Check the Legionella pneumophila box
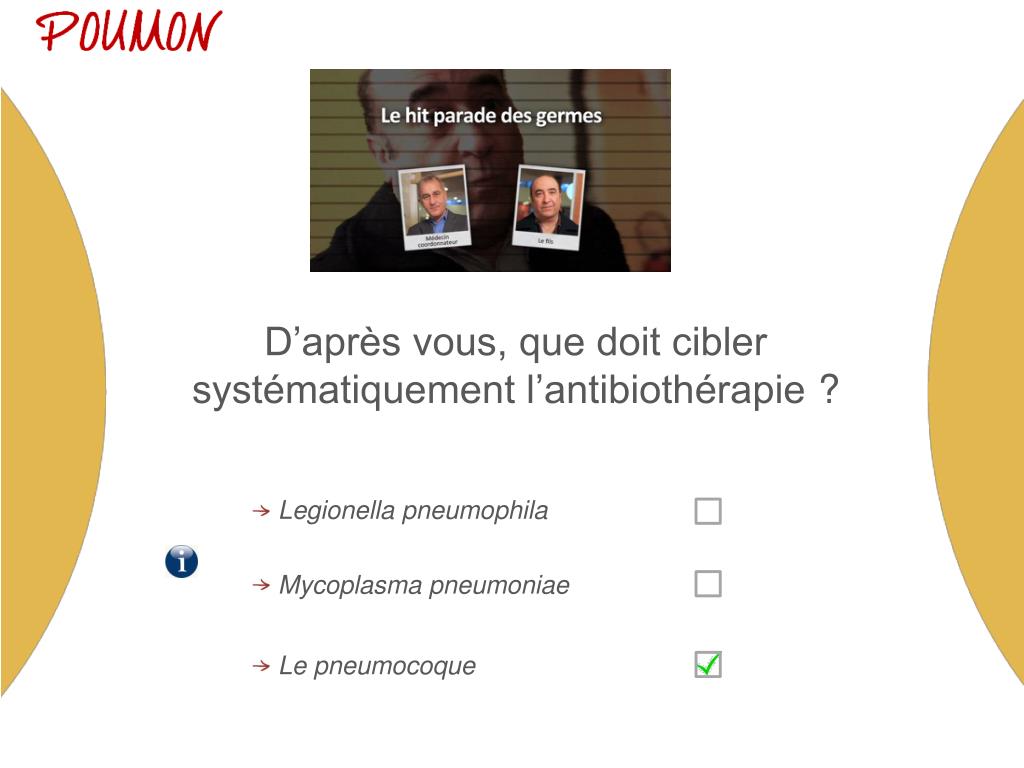The height and width of the screenshot is (768, 1024). tap(708, 512)
